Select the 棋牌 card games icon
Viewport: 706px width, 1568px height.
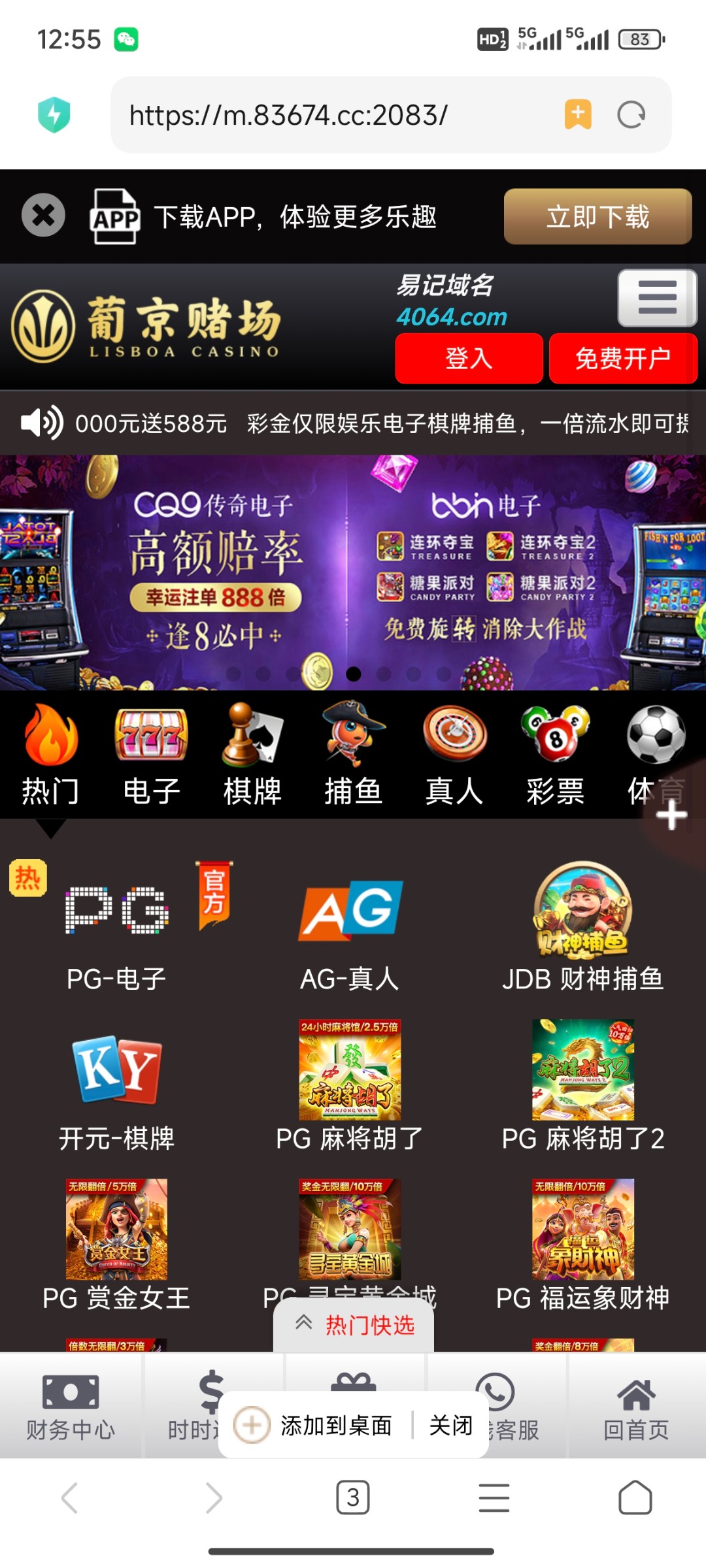click(x=252, y=738)
